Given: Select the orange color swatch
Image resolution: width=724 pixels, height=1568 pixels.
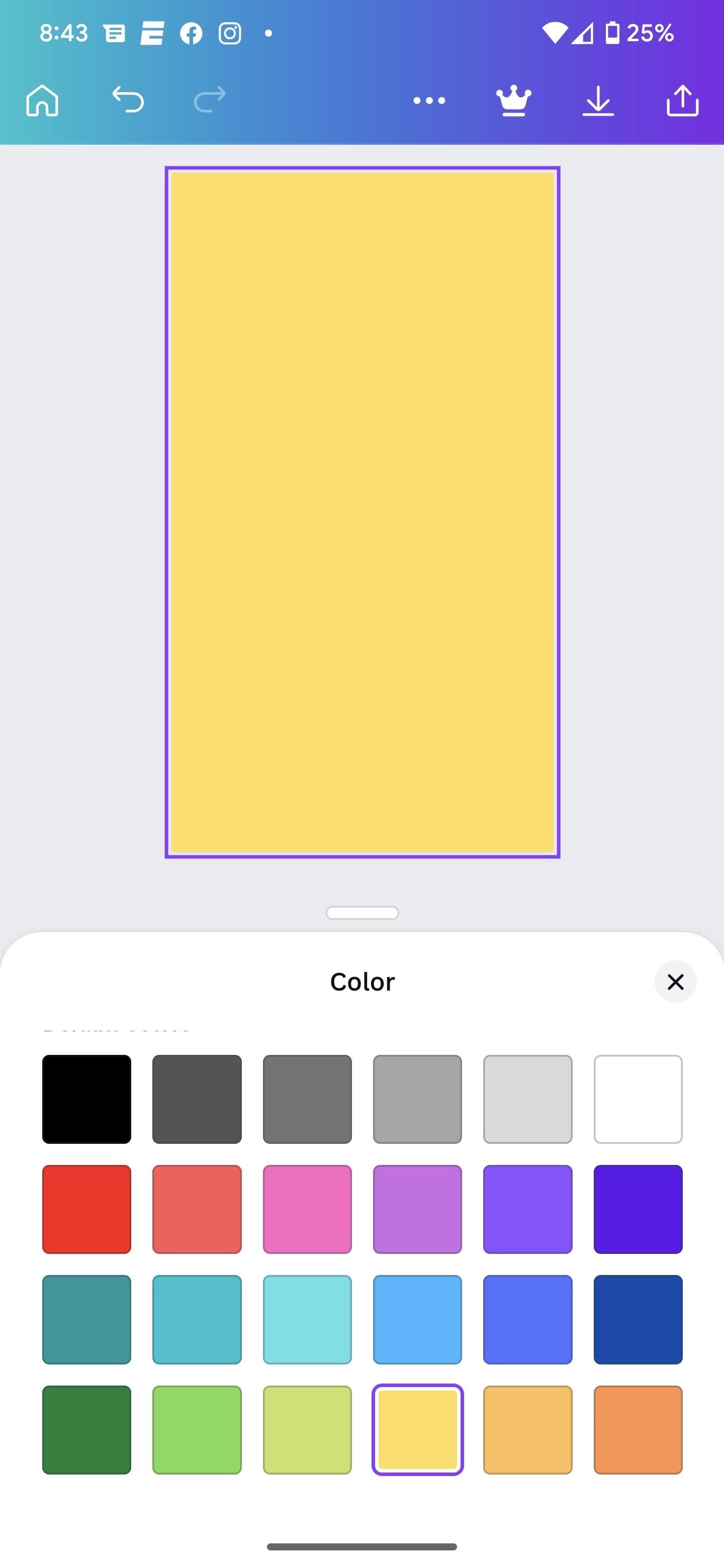Looking at the screenshot, I should pos(638,1429).
